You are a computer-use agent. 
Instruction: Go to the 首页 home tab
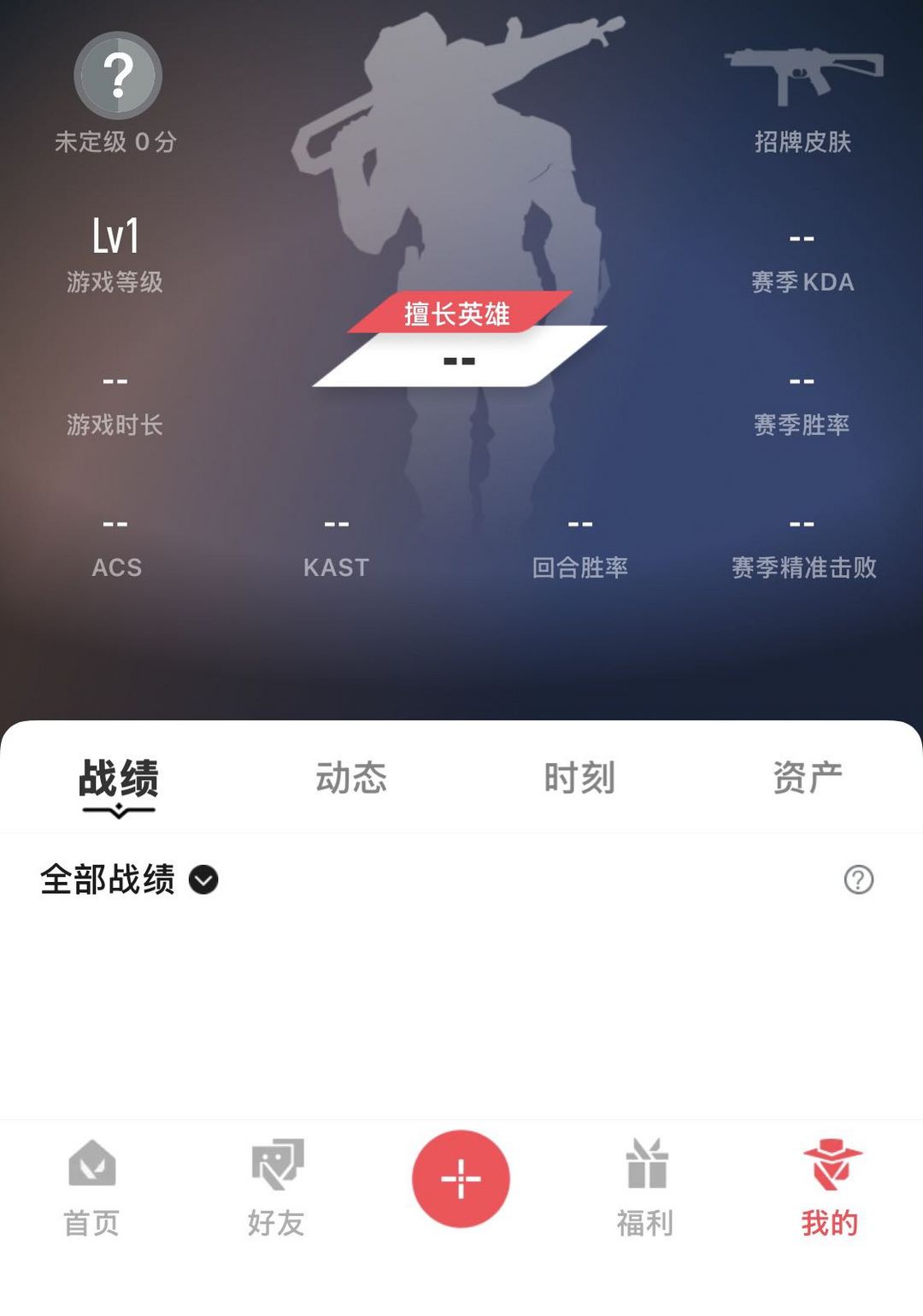point(91,1187)
